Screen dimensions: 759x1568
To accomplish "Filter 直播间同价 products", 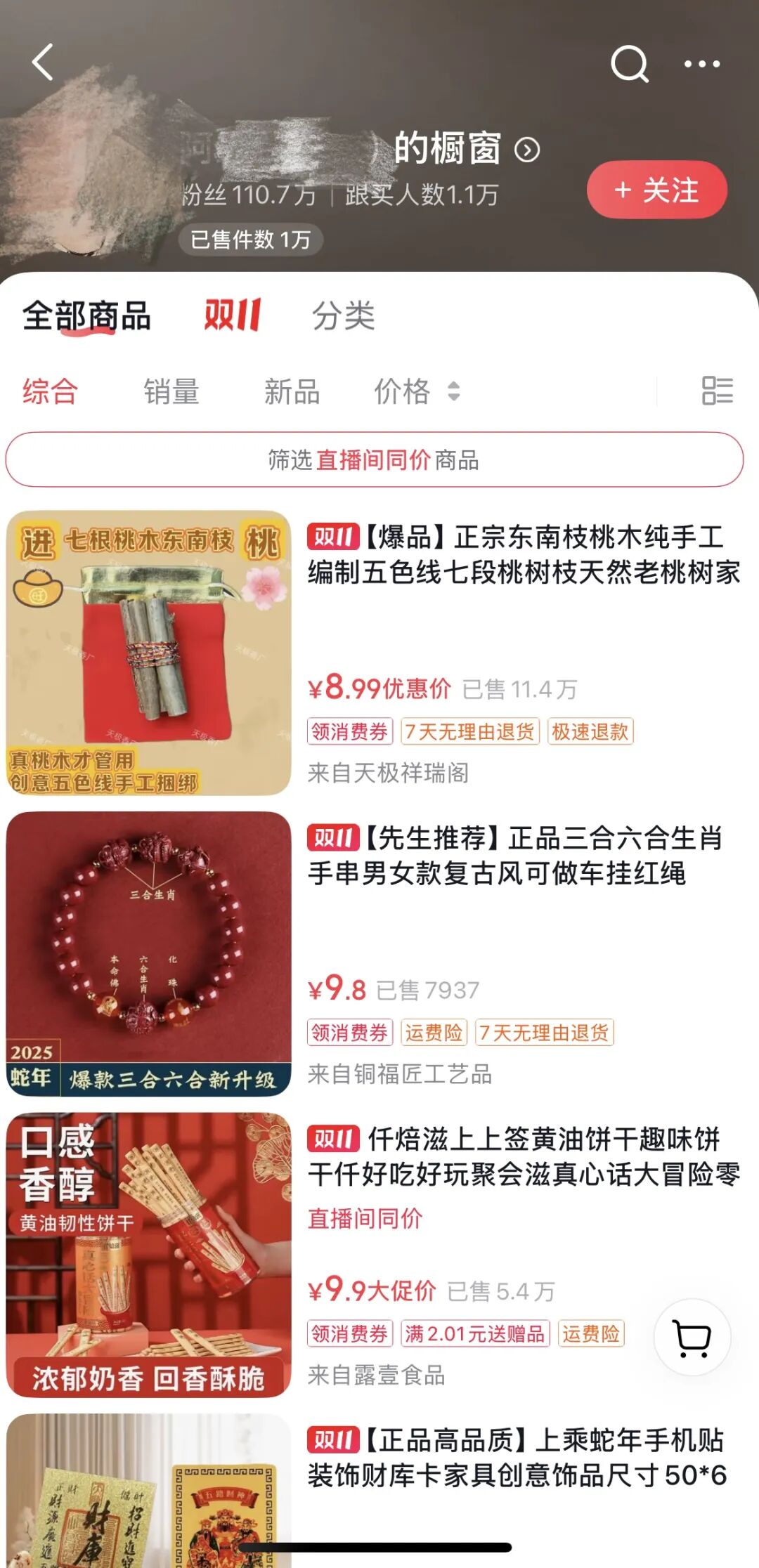I will pyautogui.click(x=374, y=460).
